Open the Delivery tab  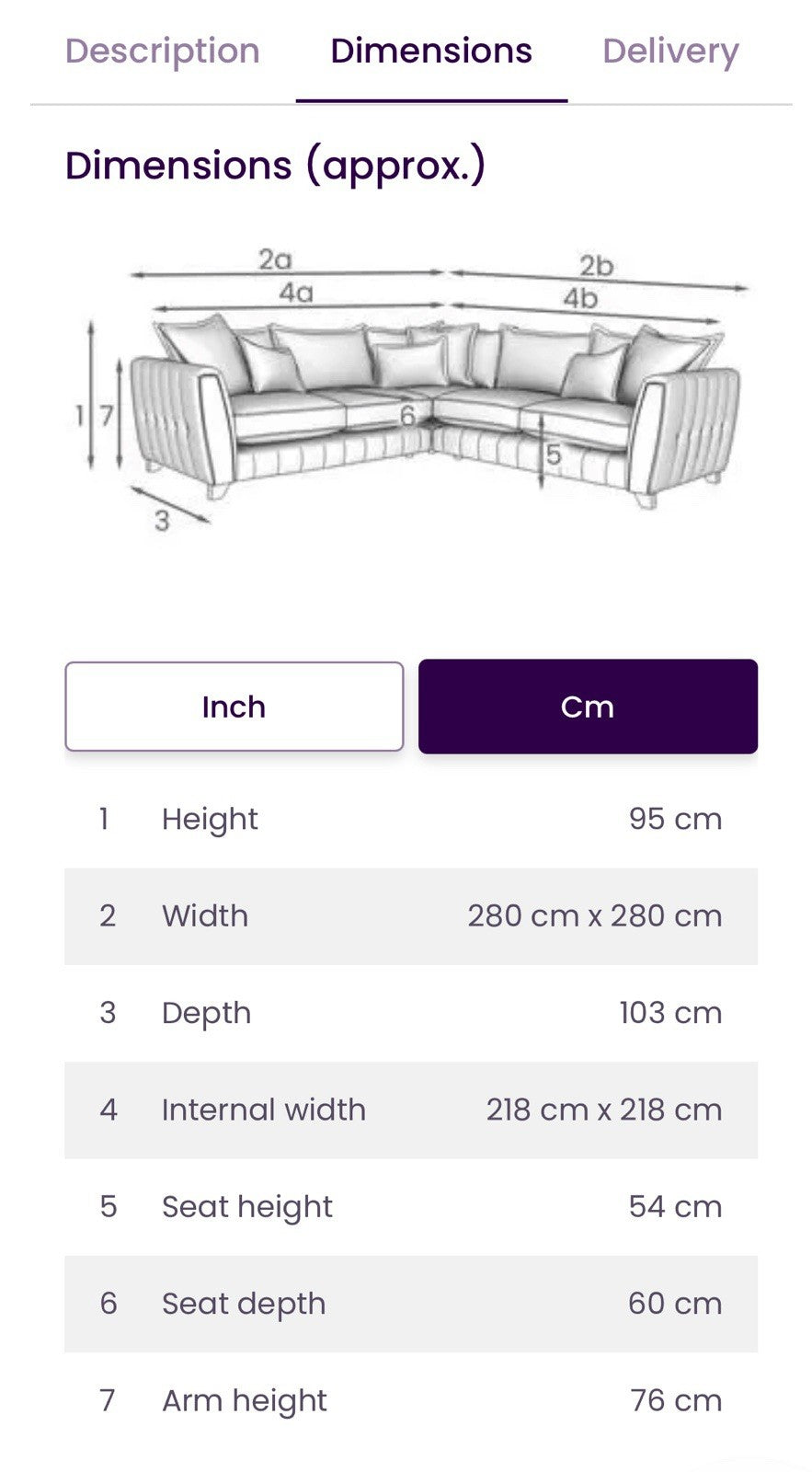point(670,52)
